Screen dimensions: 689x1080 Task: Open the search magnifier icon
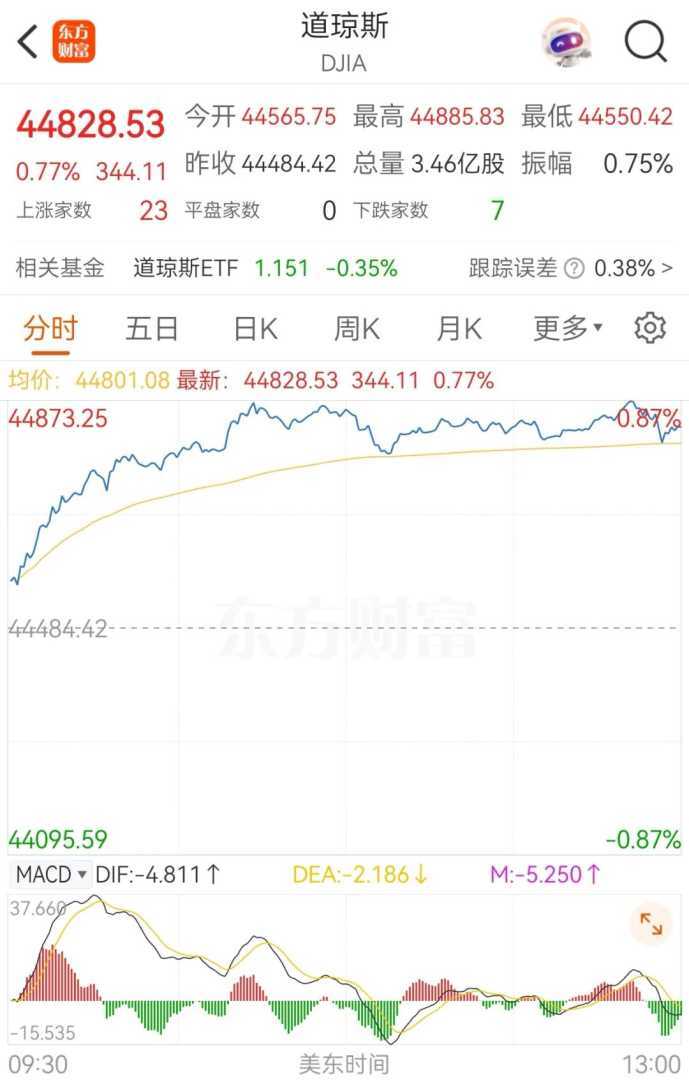click(645, 42)
